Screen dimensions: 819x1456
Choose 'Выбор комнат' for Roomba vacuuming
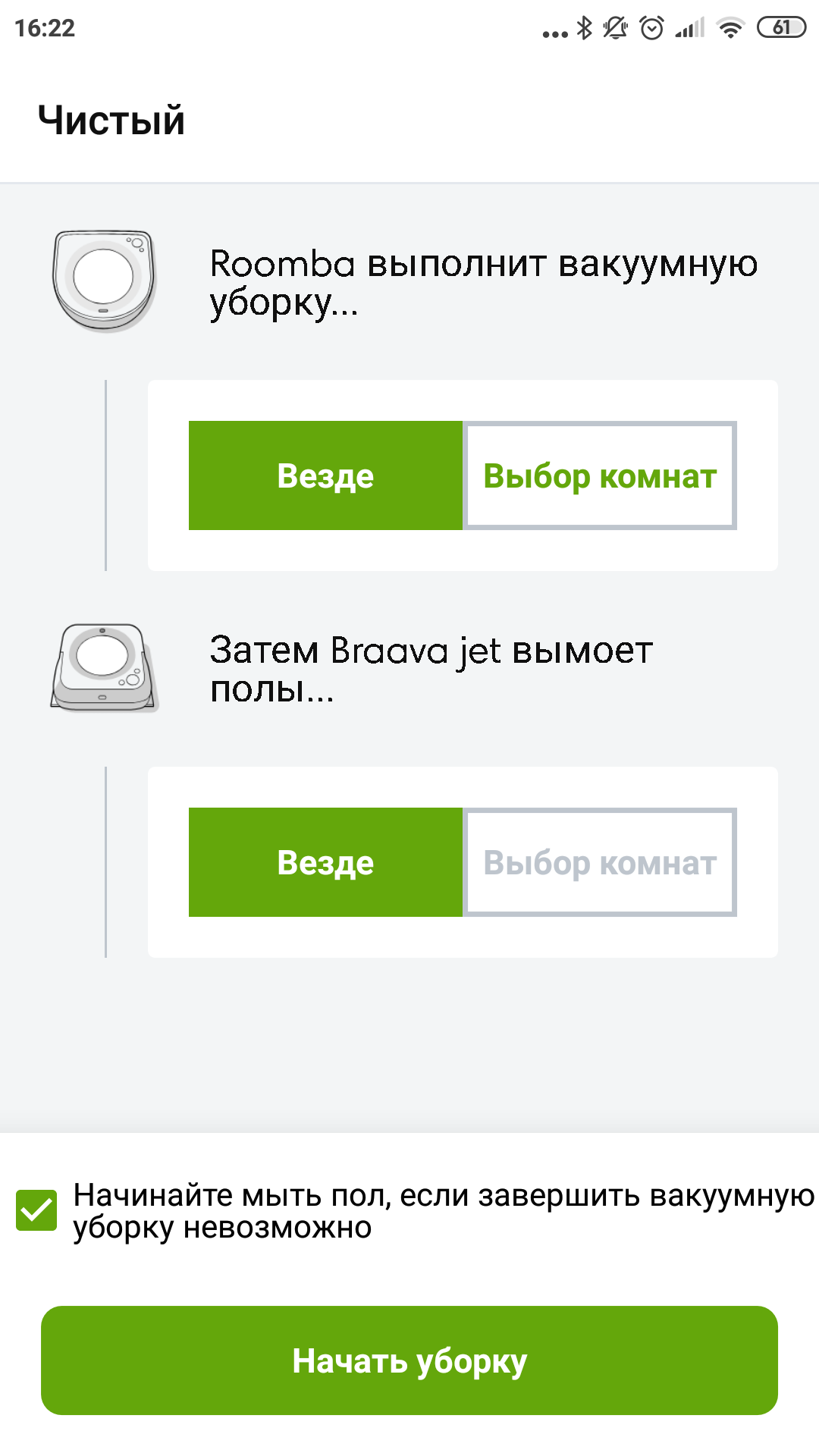coord(600,475)
